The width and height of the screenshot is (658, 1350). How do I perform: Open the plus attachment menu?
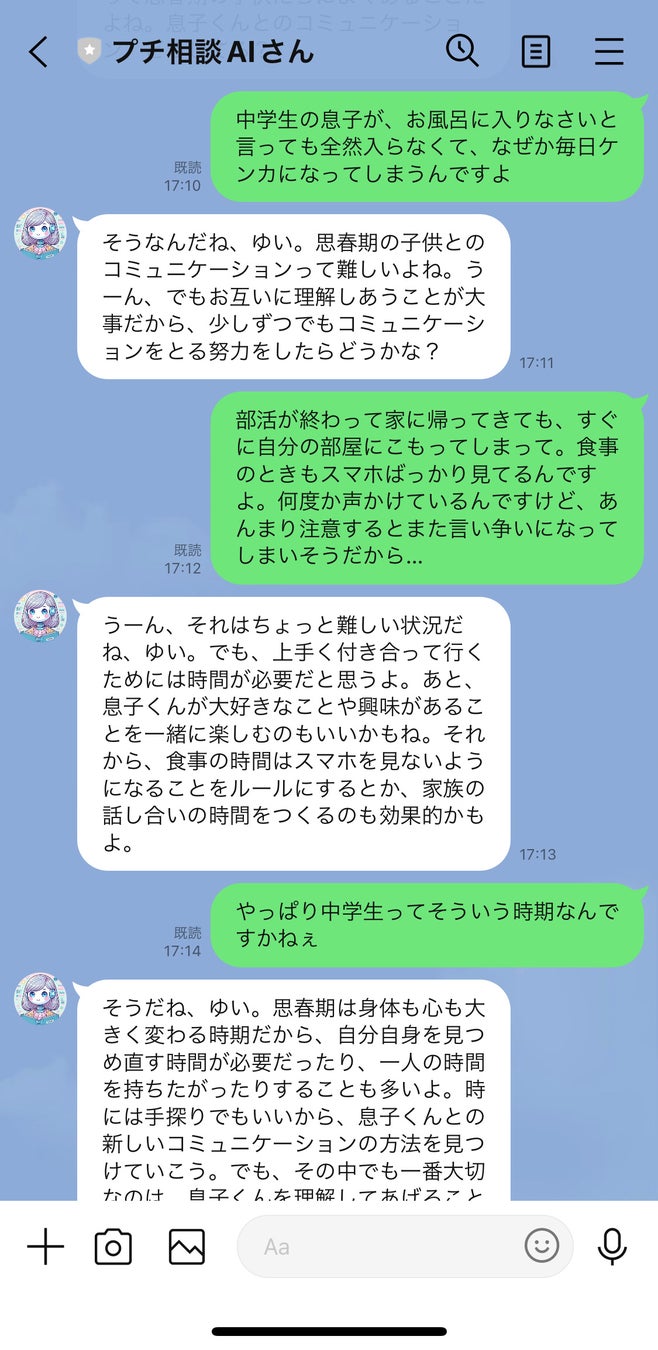tap(45, 1246)
